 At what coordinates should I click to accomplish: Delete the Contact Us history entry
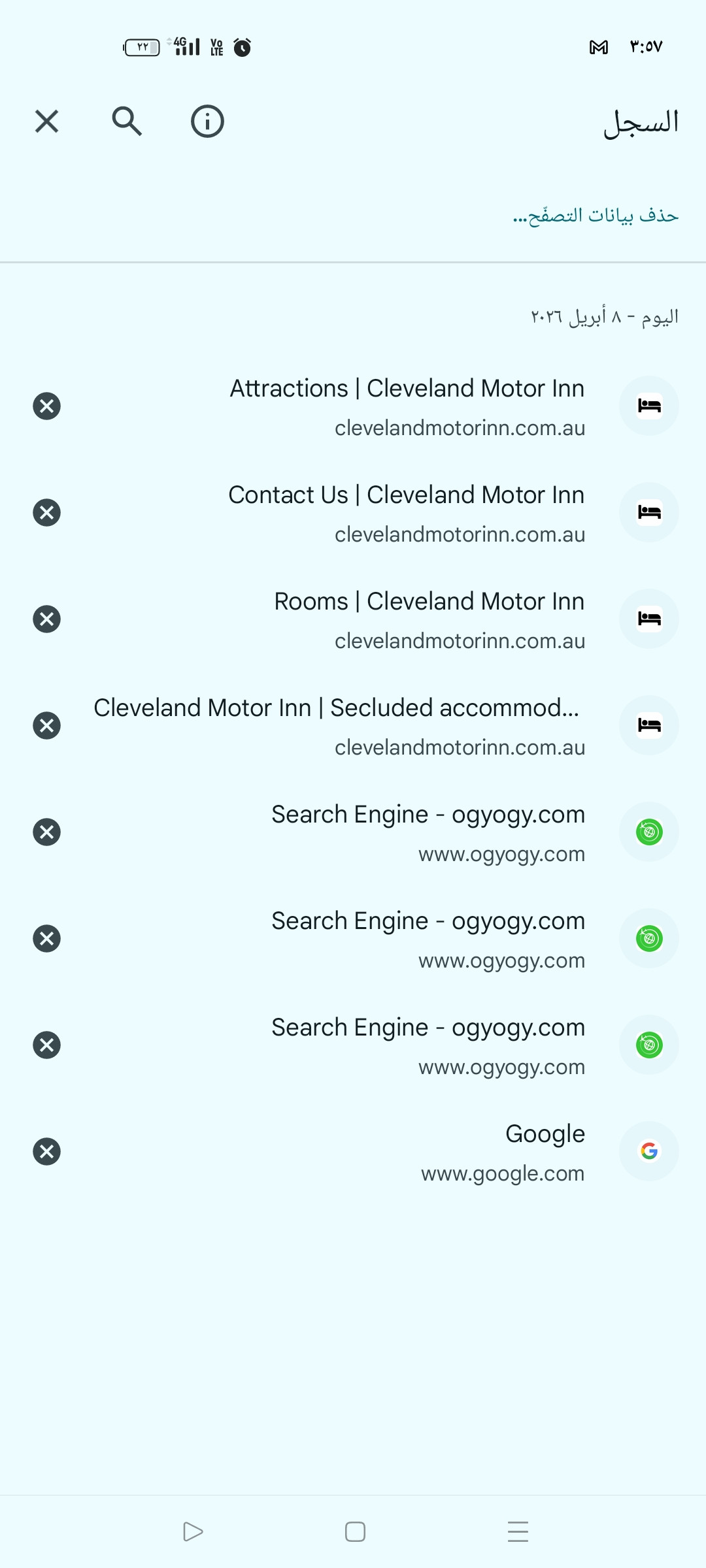[46, 512]
